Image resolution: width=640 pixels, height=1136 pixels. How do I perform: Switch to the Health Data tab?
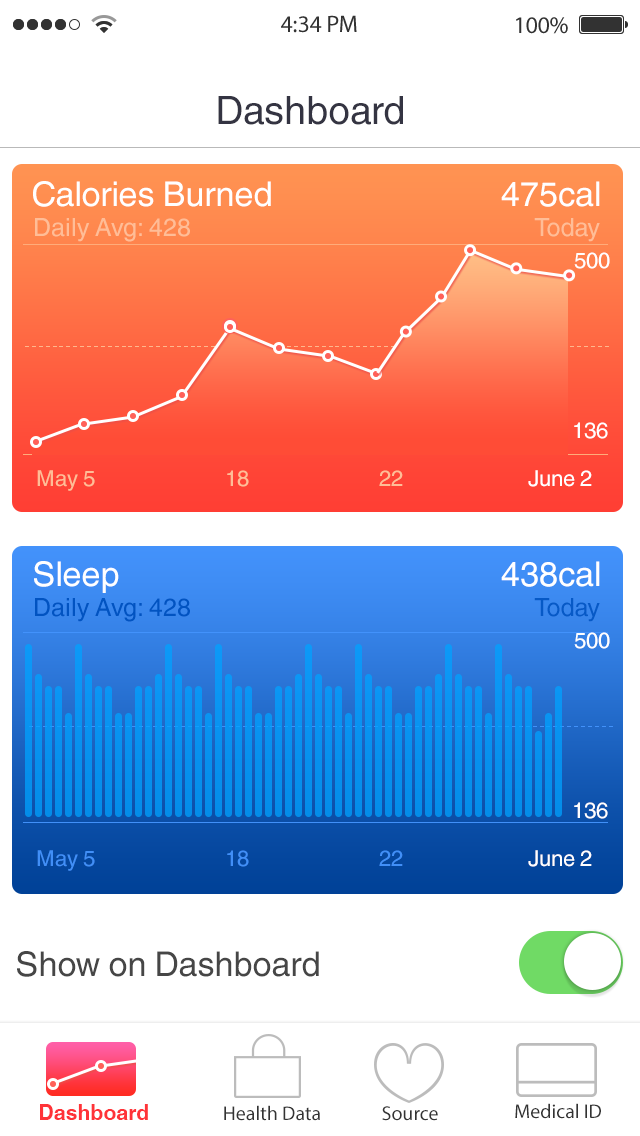[271, 1082]
